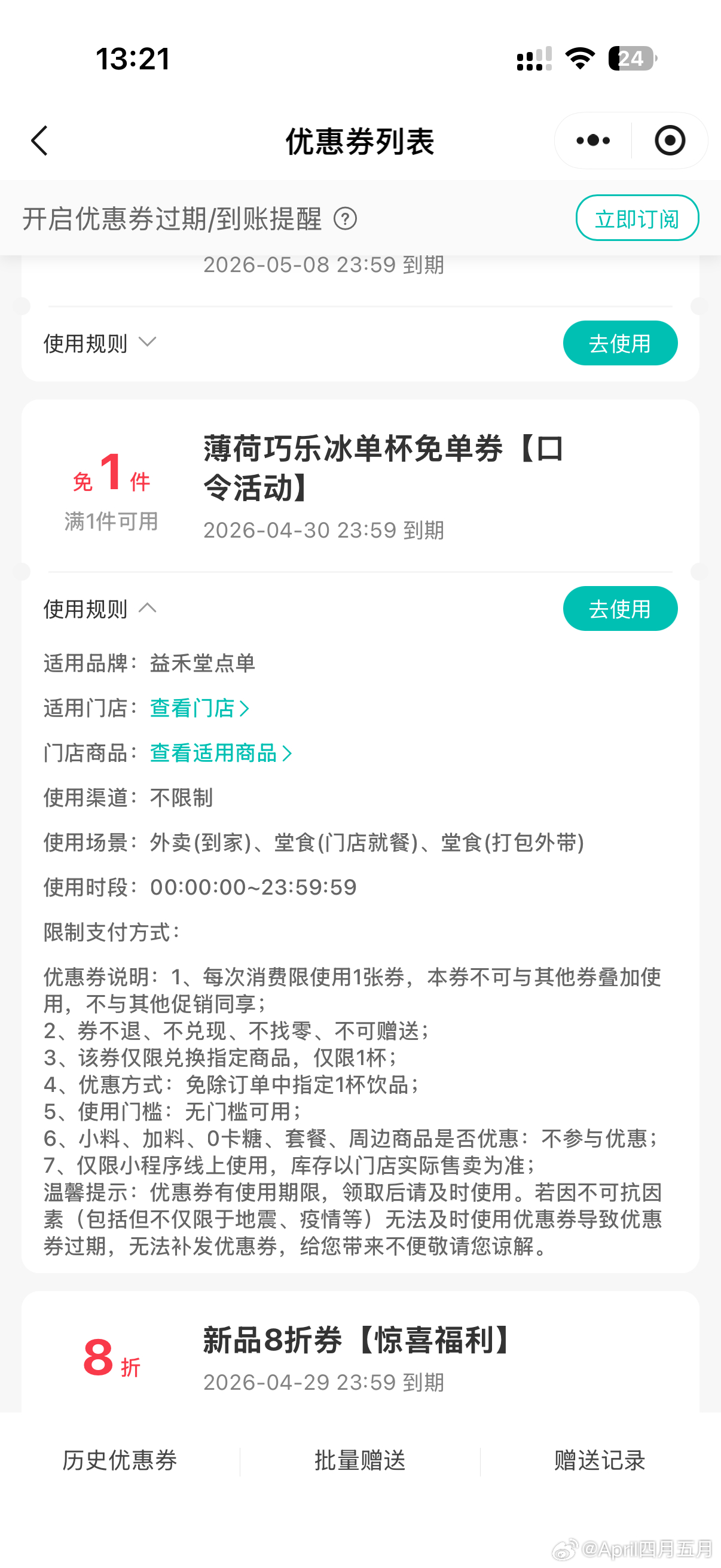Open 查看门店 link for applicable stores
The image size is (721, 1568).
199,708
